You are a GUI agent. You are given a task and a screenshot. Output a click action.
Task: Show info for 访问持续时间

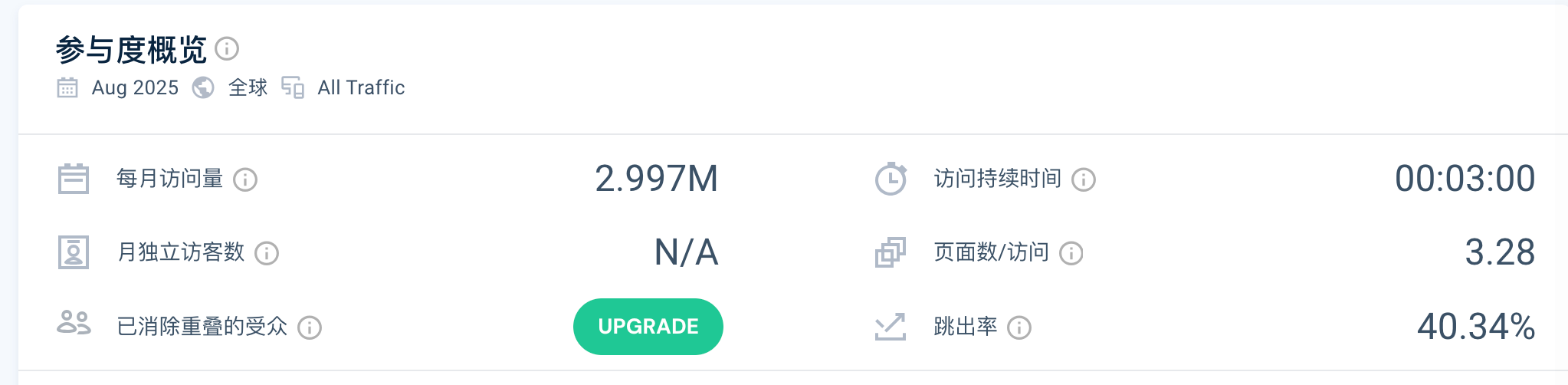(1084, 179)
